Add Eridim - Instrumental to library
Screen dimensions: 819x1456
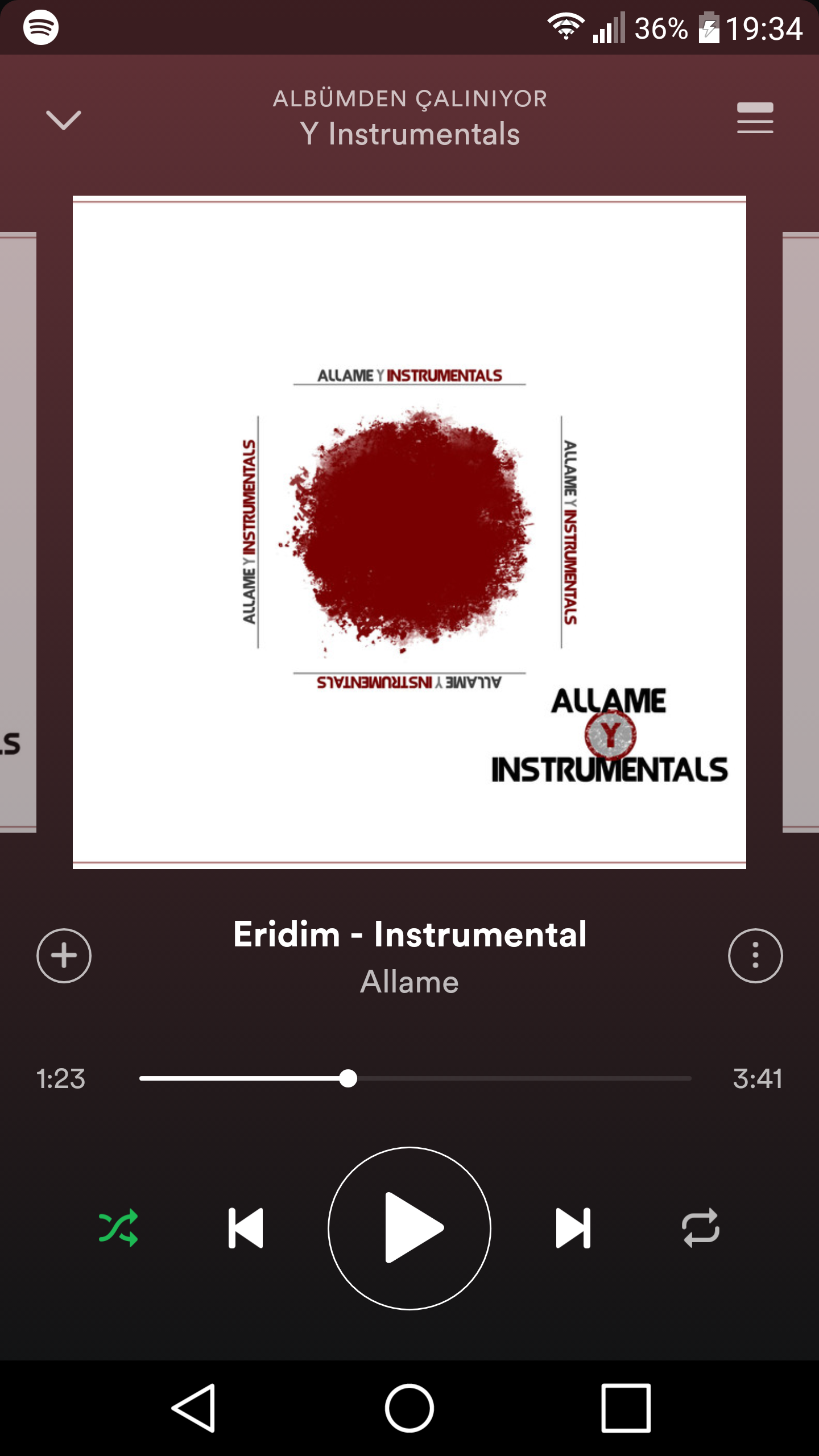64,955
